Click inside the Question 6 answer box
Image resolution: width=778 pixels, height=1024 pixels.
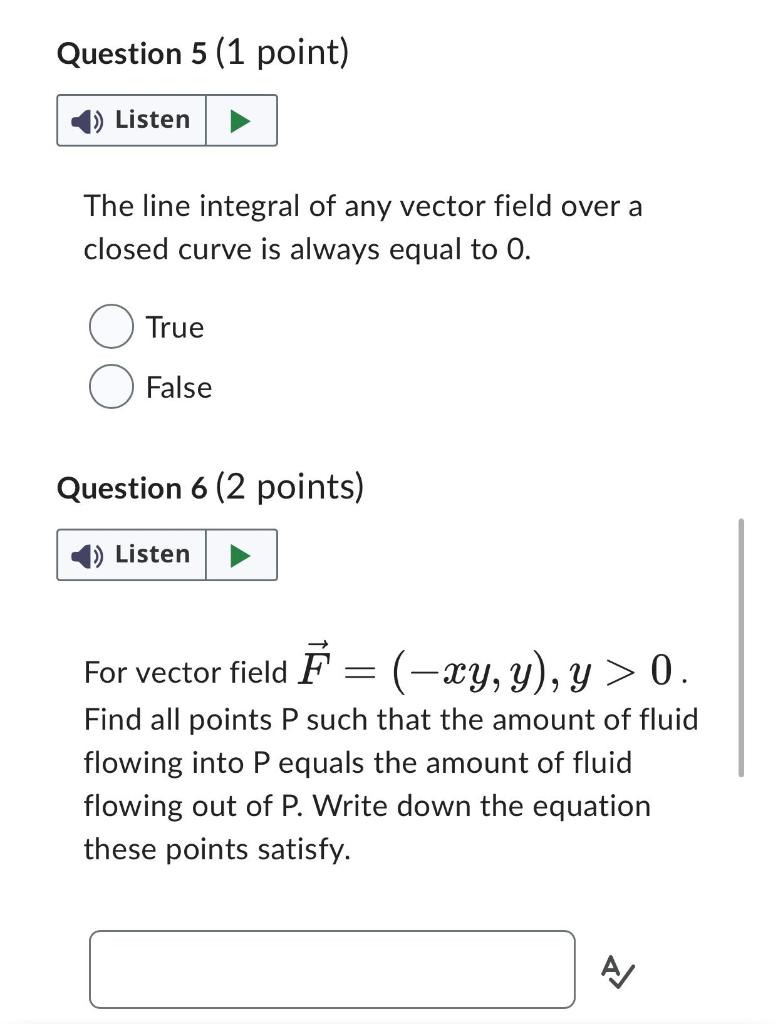point(330,968)
